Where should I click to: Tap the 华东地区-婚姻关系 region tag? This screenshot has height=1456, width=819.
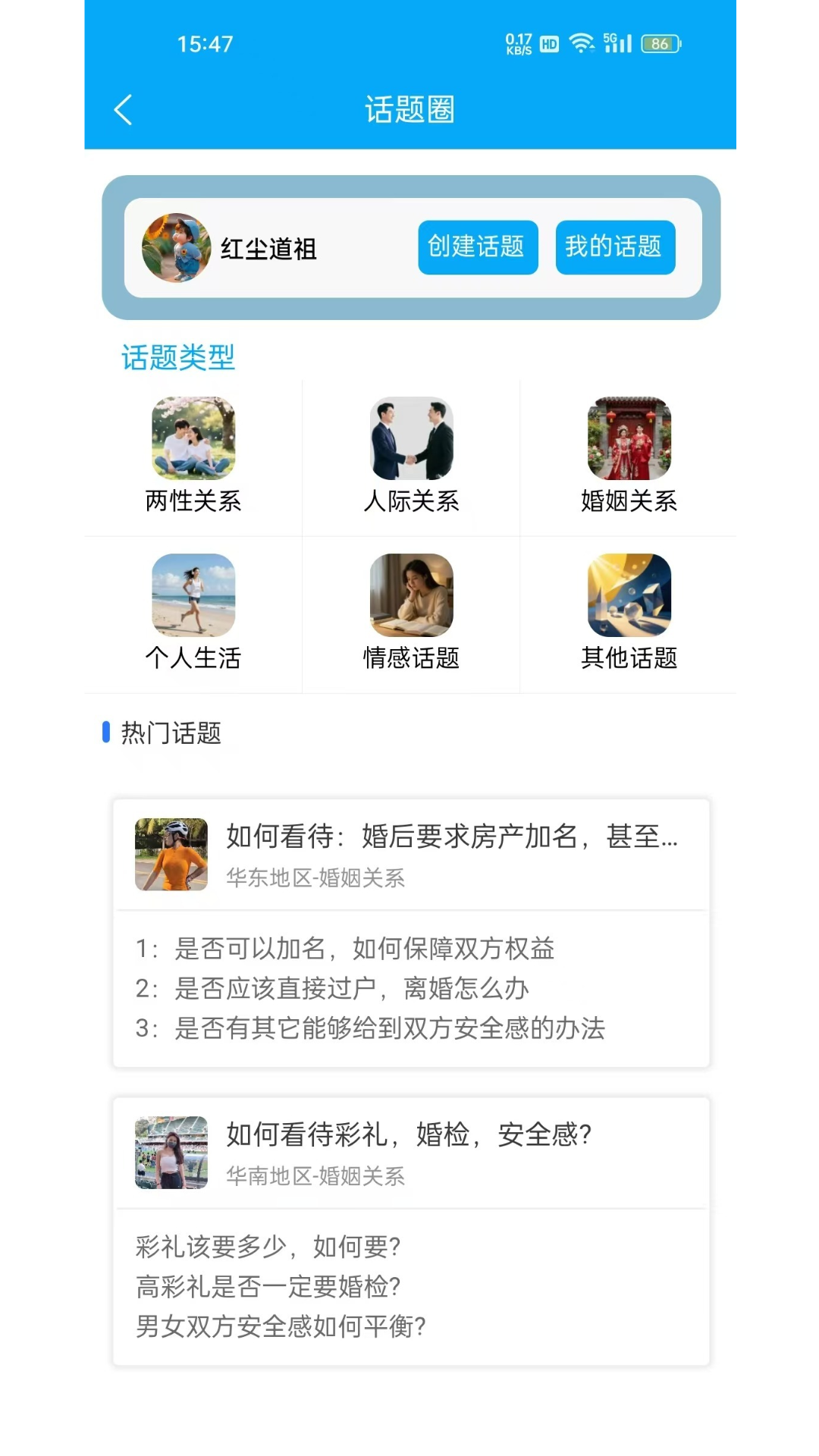(x=316, y=879)
